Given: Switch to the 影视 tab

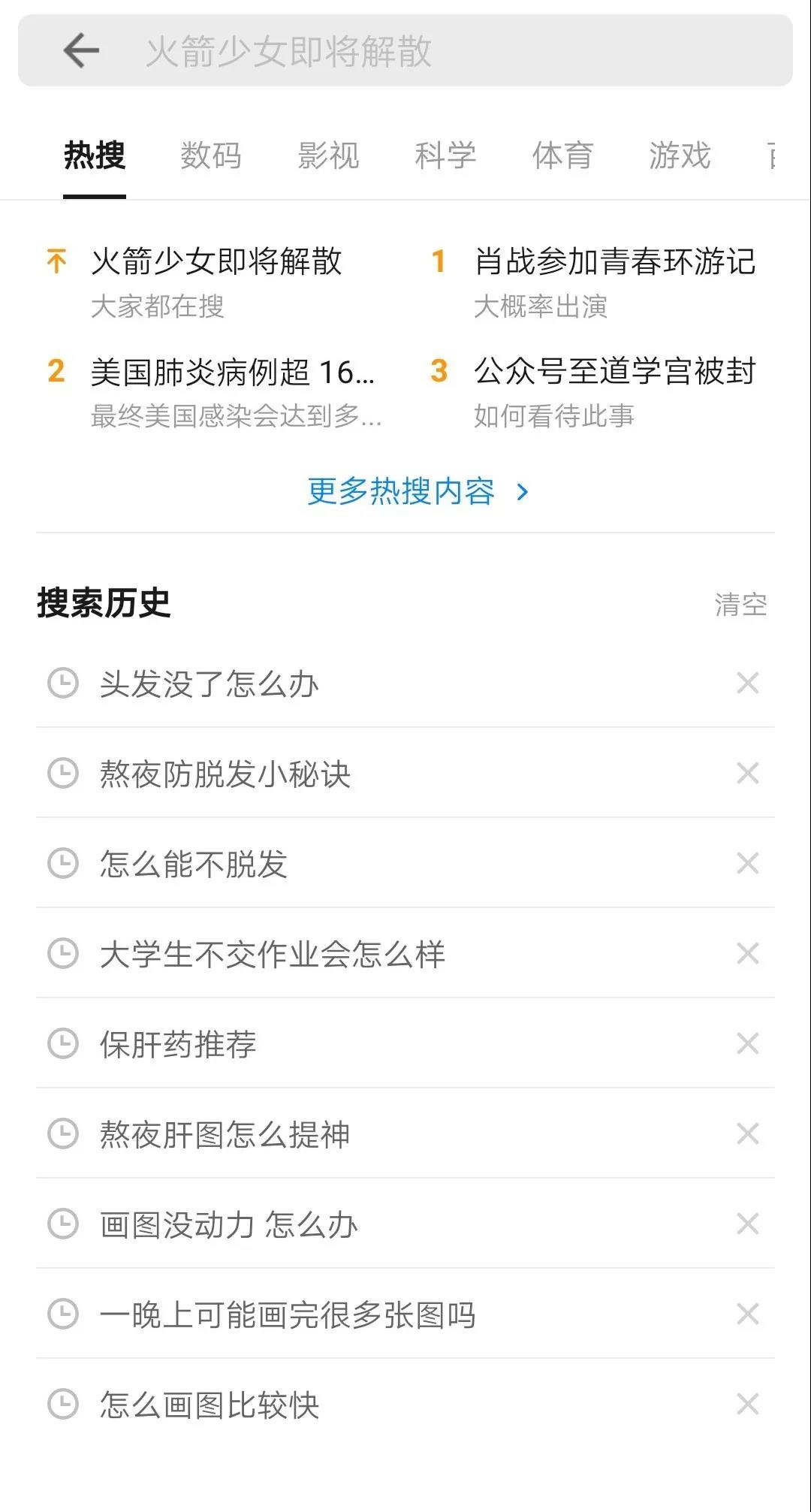Looking at the screenshot, I should click(x=328, y=155).
